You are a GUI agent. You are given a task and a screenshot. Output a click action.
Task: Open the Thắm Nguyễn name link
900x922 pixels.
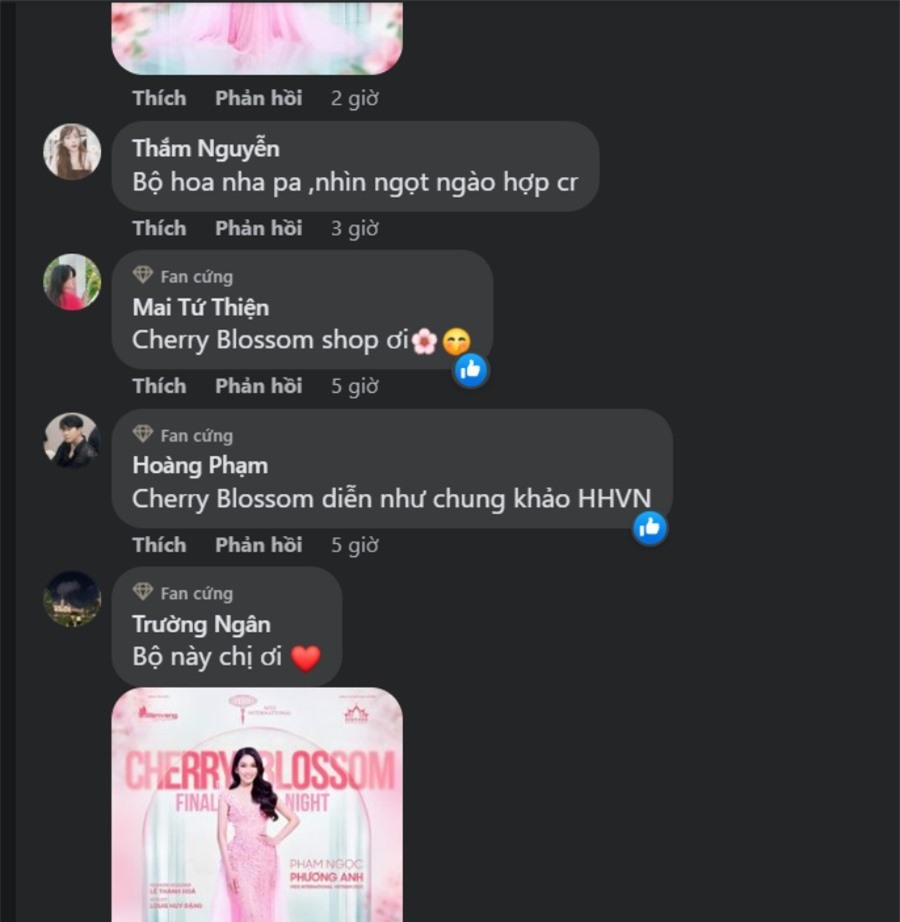coord(206,149)
